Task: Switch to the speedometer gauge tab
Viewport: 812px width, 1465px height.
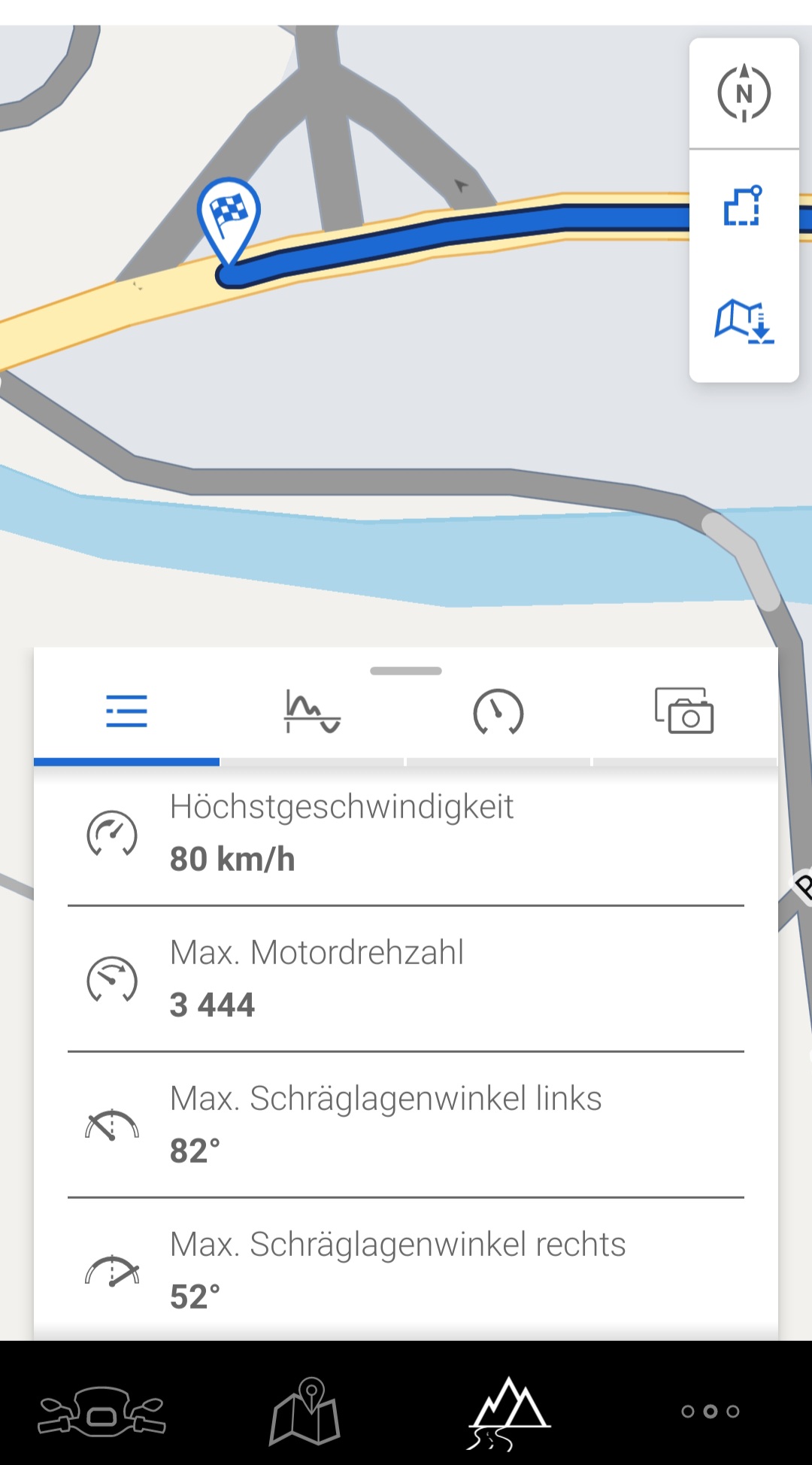Action: click(498, 711)
